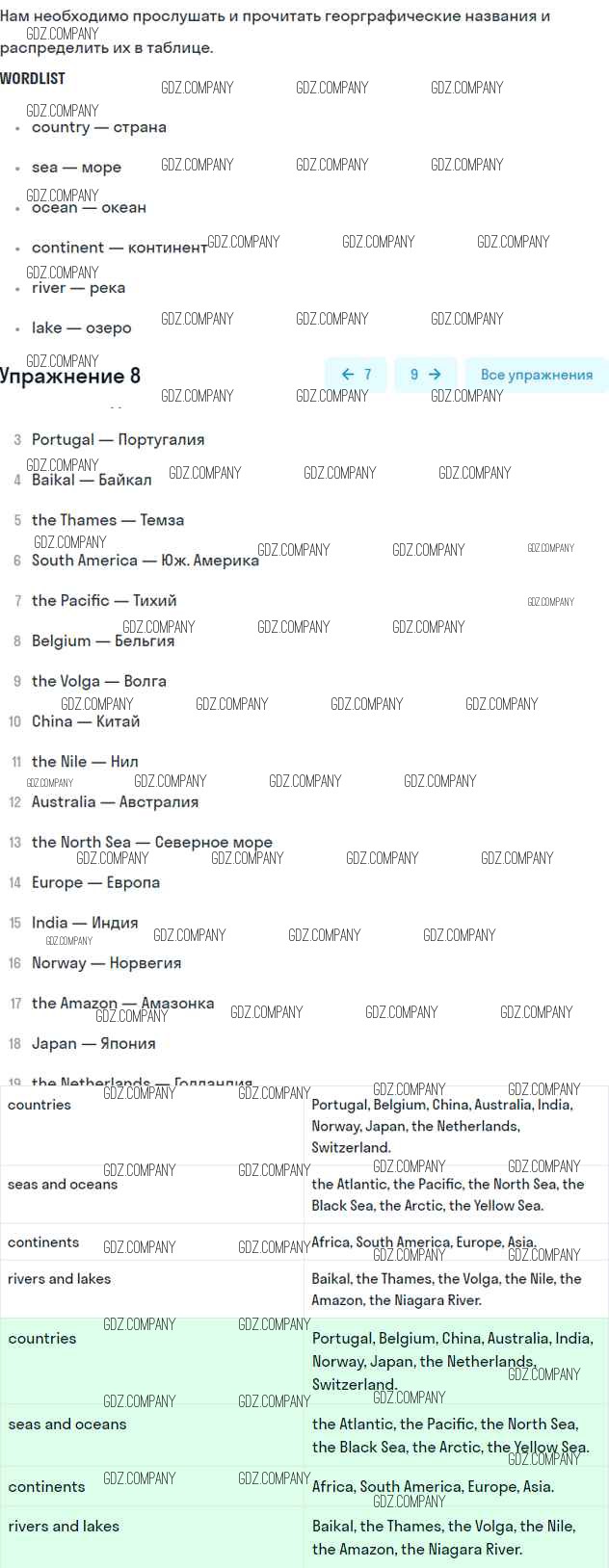The height and width of the screenshot is (1568, 609).
Task: Go to next exercise 9
Action: (x=425, y=375)
